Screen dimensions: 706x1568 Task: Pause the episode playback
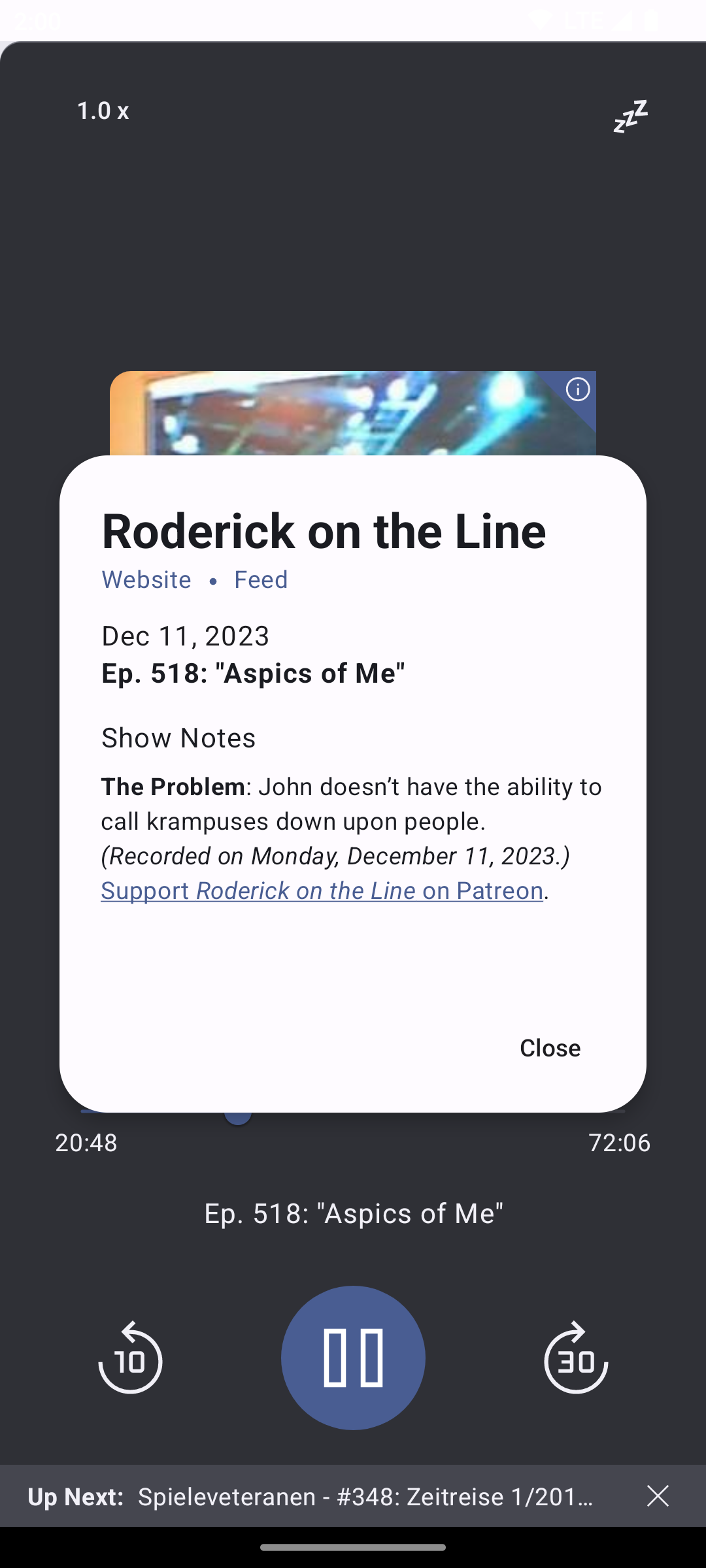(353, 1358)
